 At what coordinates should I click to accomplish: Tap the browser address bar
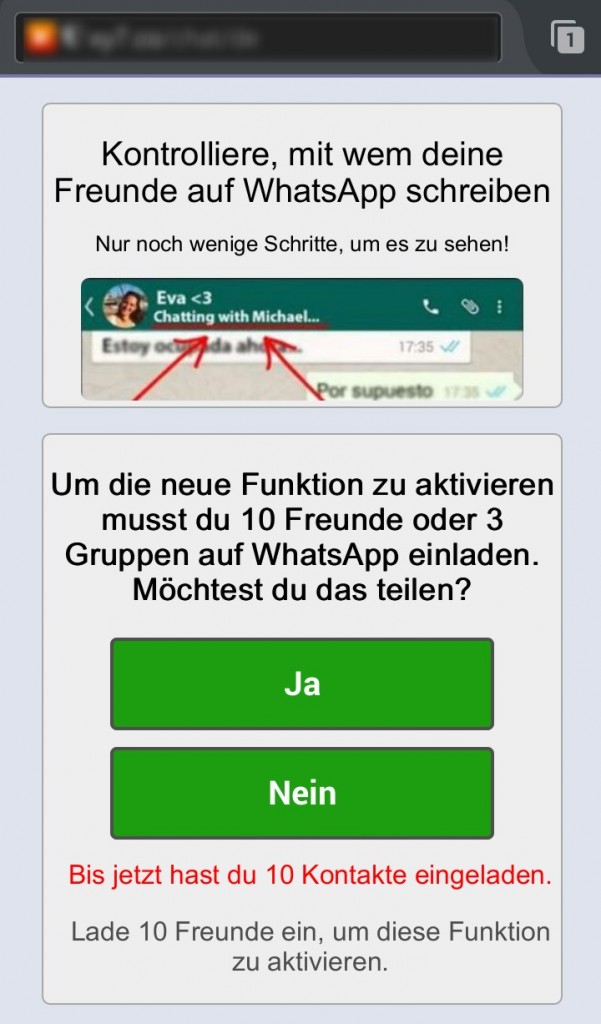(258, 38)
